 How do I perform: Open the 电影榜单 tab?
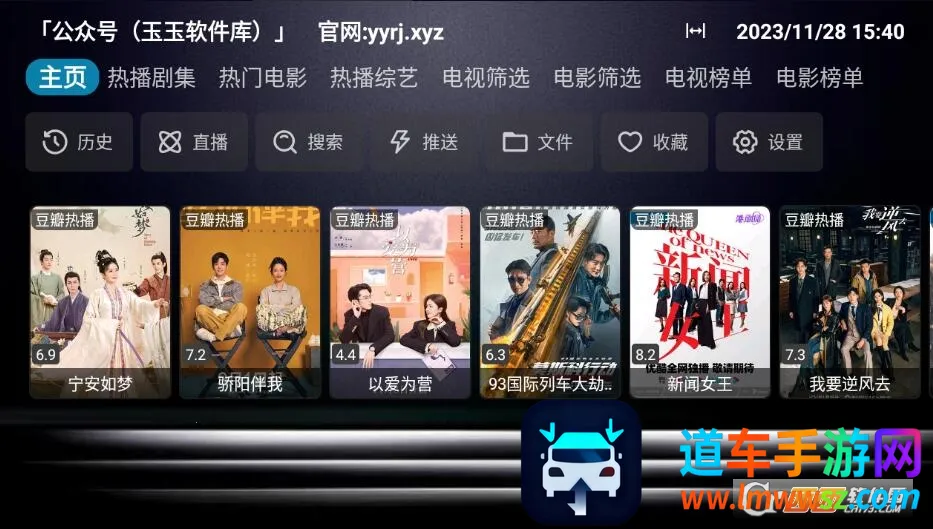820,78
